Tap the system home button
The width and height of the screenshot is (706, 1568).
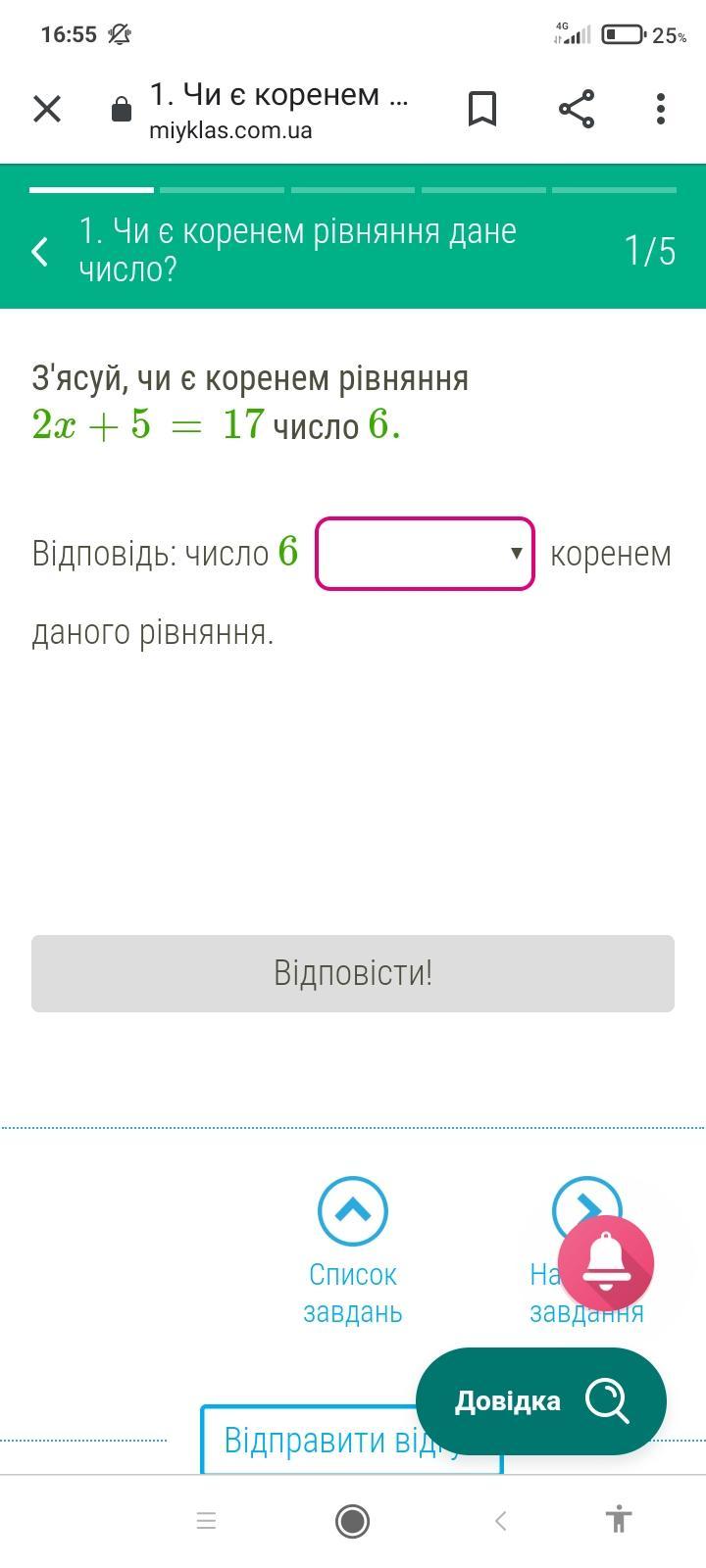click(x=353, y=1521)
